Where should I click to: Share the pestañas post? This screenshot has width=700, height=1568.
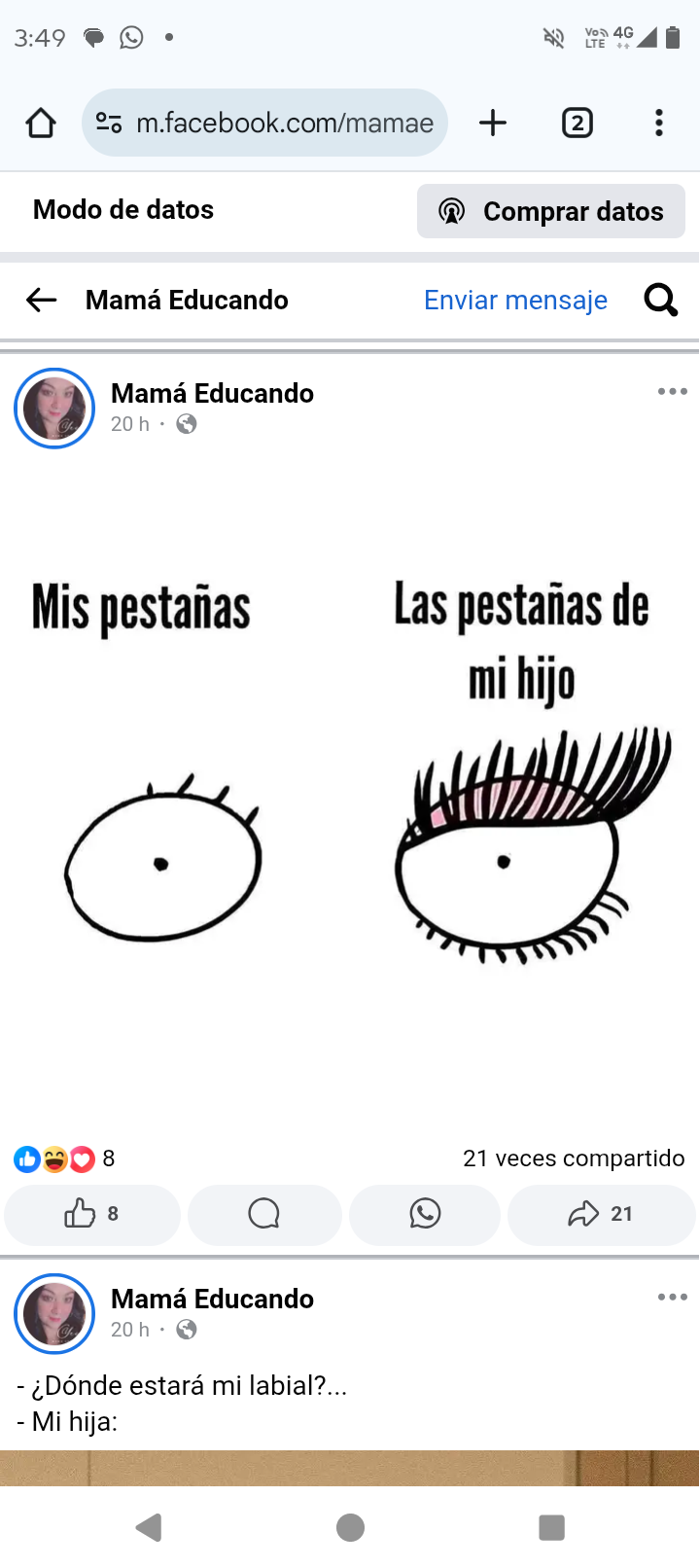tap(601, 1214)
